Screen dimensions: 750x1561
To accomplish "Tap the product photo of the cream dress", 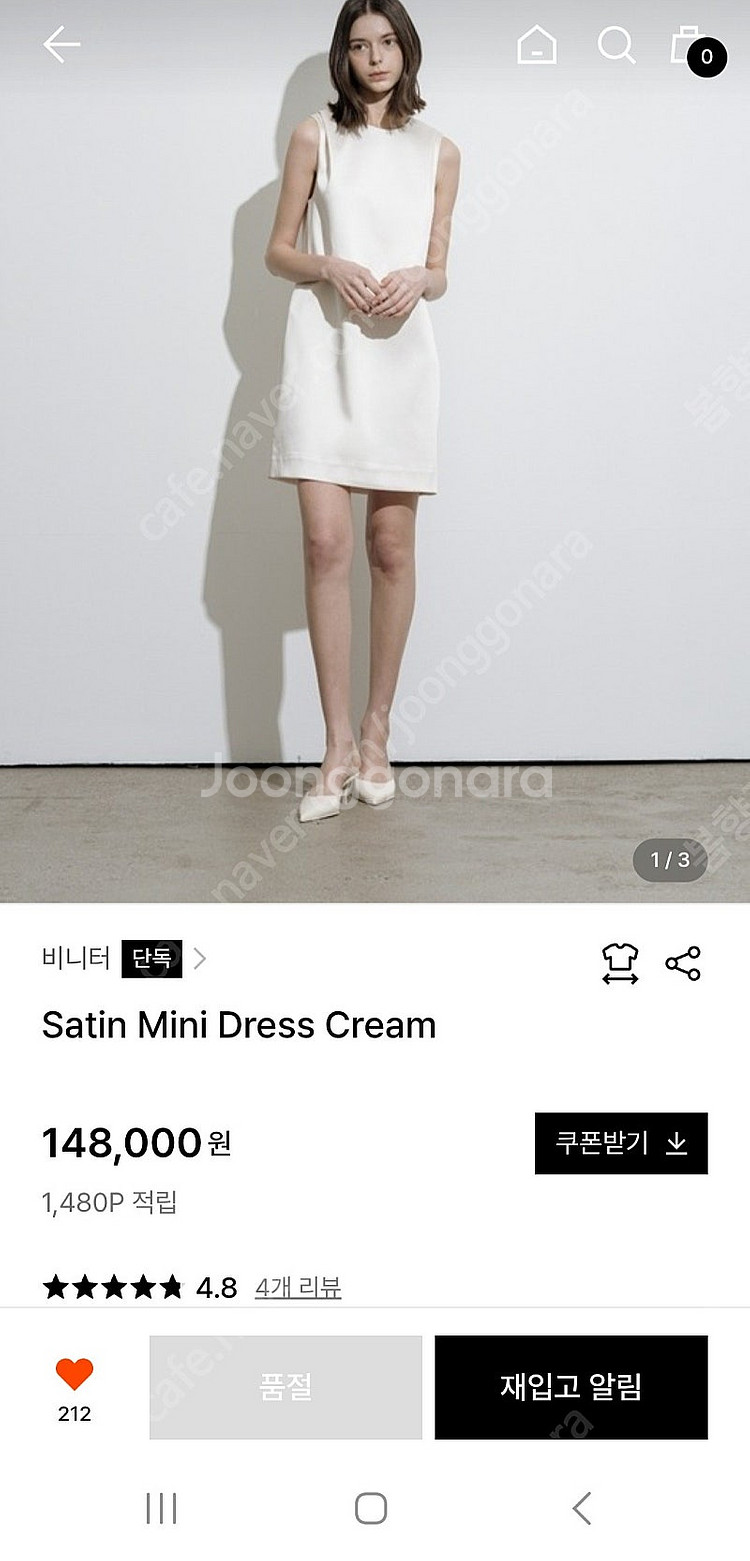I will point(375,450).
